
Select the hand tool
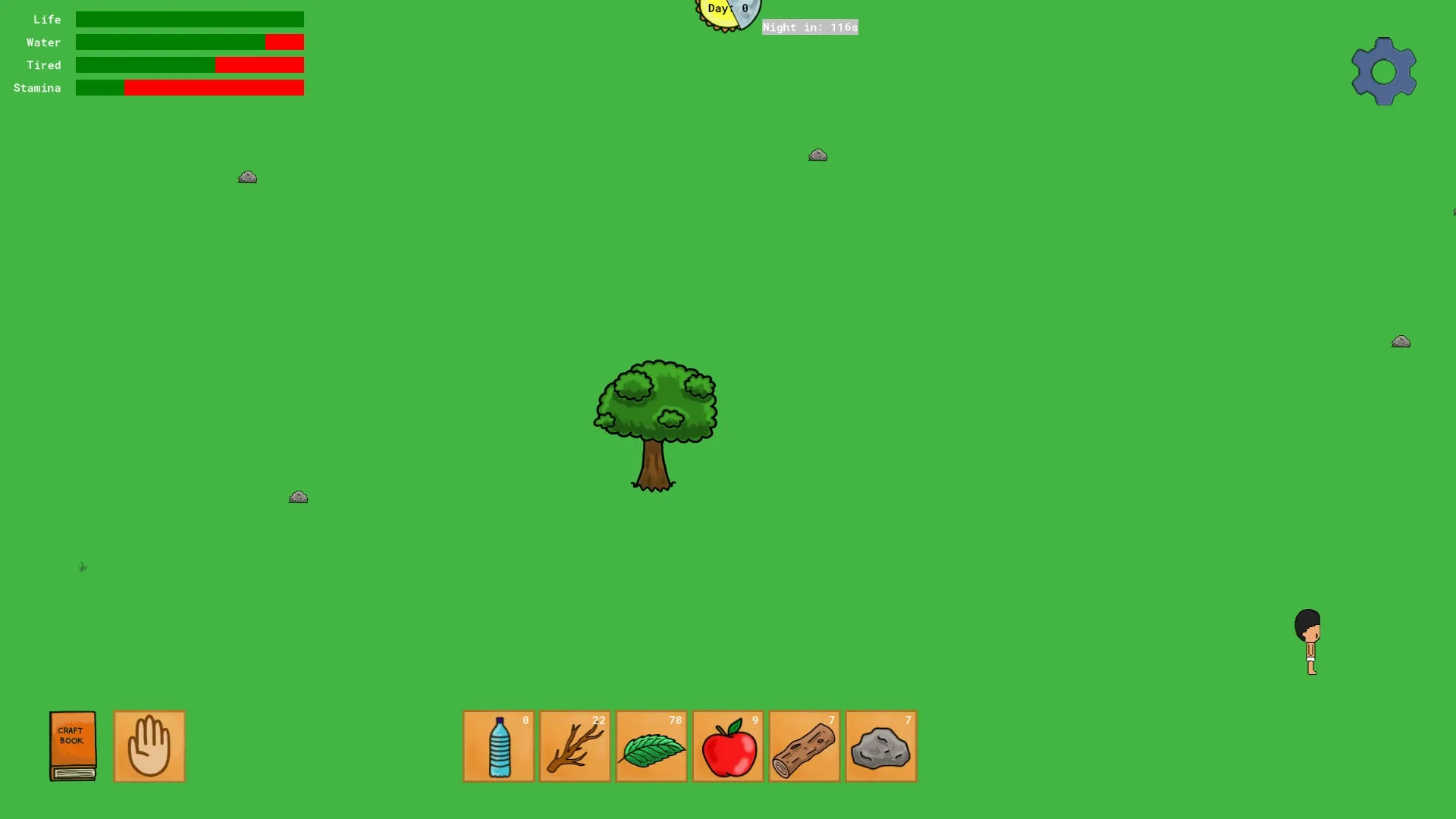point(149,745)
